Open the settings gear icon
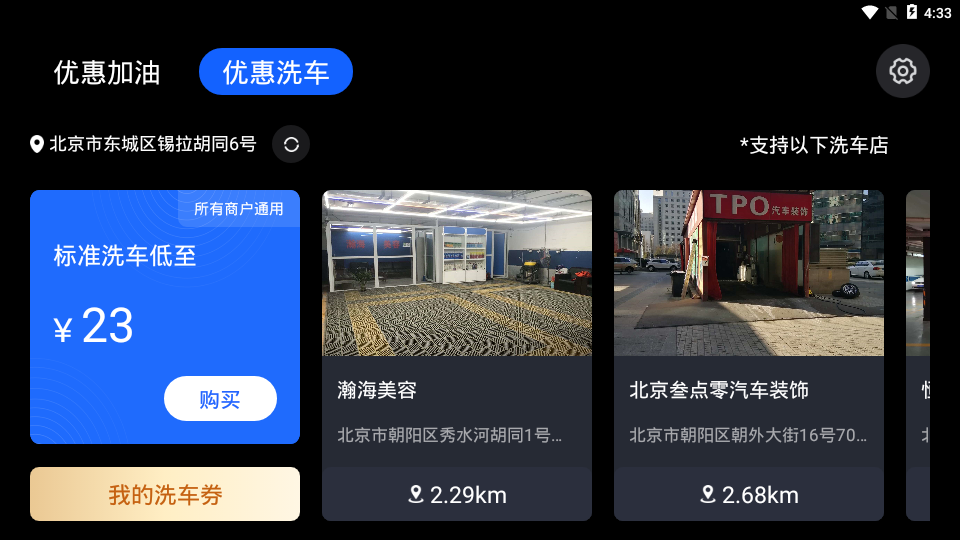The height and width of the screenshot is (540, 960). click(x=902, y=71)
